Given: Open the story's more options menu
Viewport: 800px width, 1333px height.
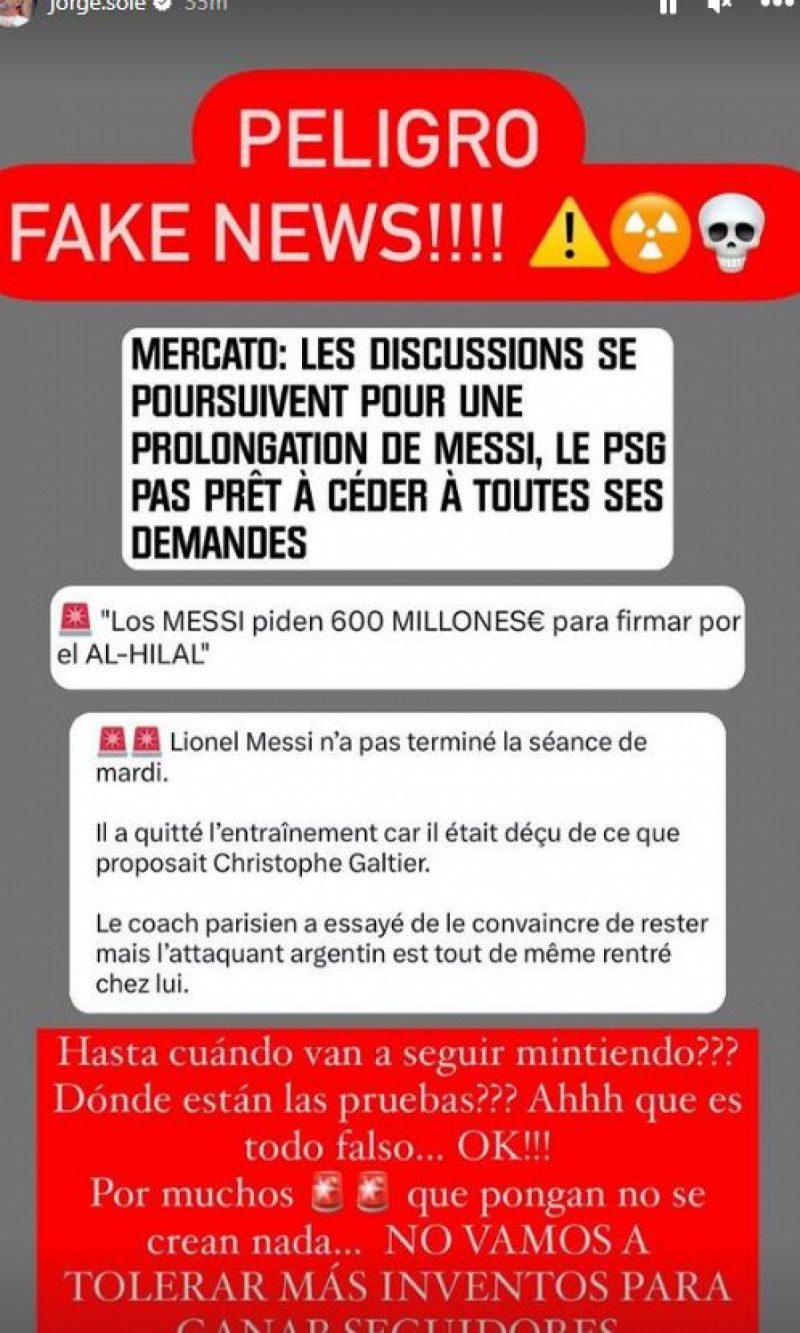Looking at the screenshot, I should [x=774, y=4].
